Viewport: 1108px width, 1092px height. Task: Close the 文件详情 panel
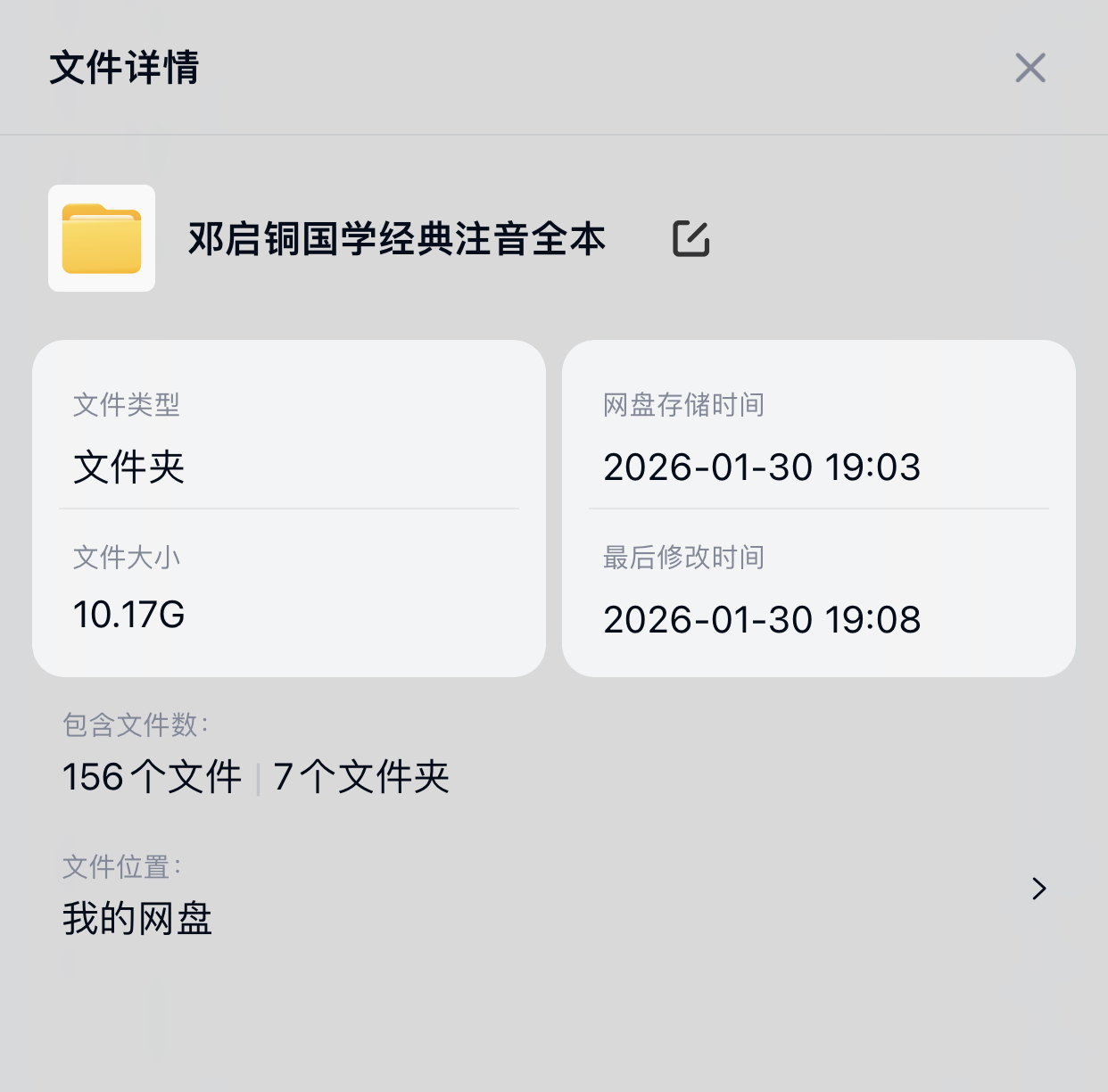[x=1029, y=68]
